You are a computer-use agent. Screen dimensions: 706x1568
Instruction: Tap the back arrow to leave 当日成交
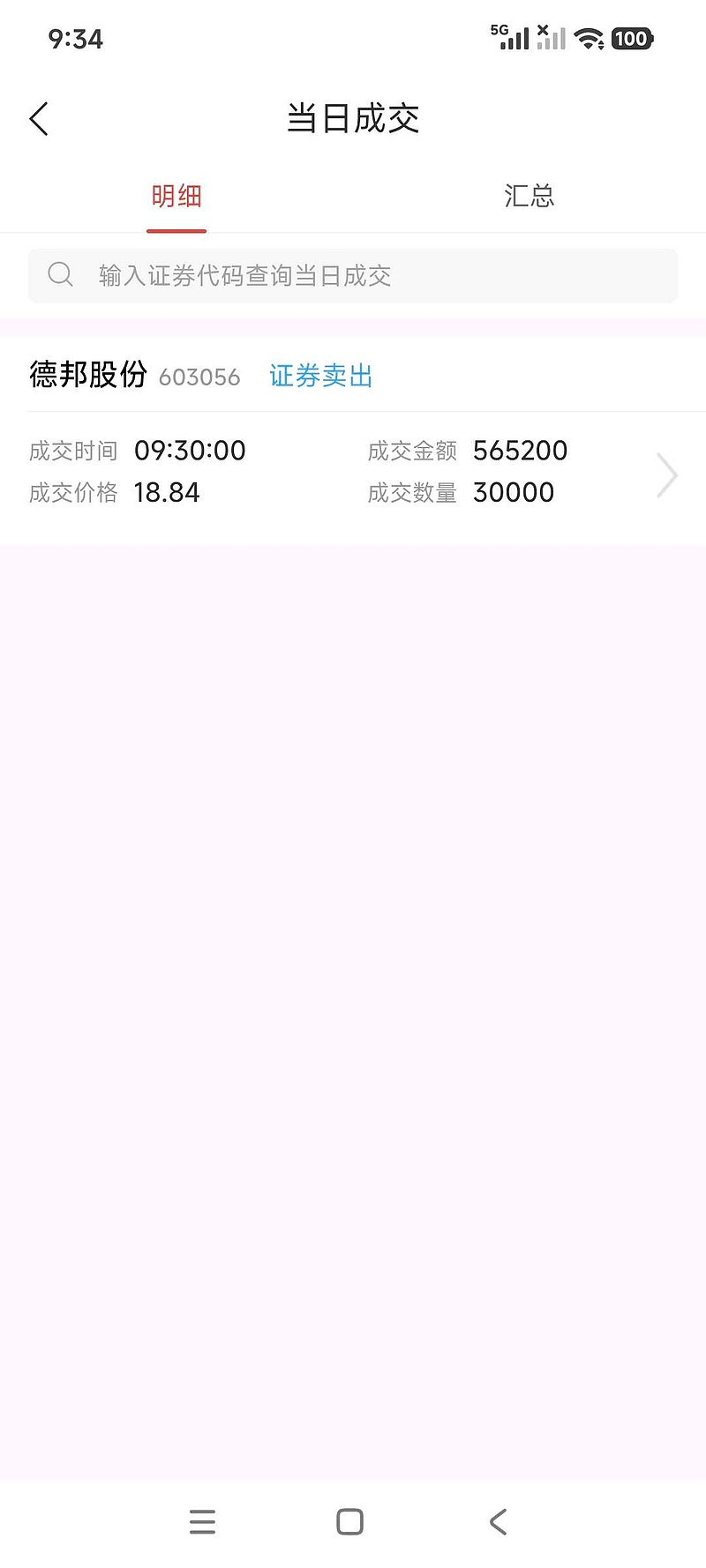[38, 117]
